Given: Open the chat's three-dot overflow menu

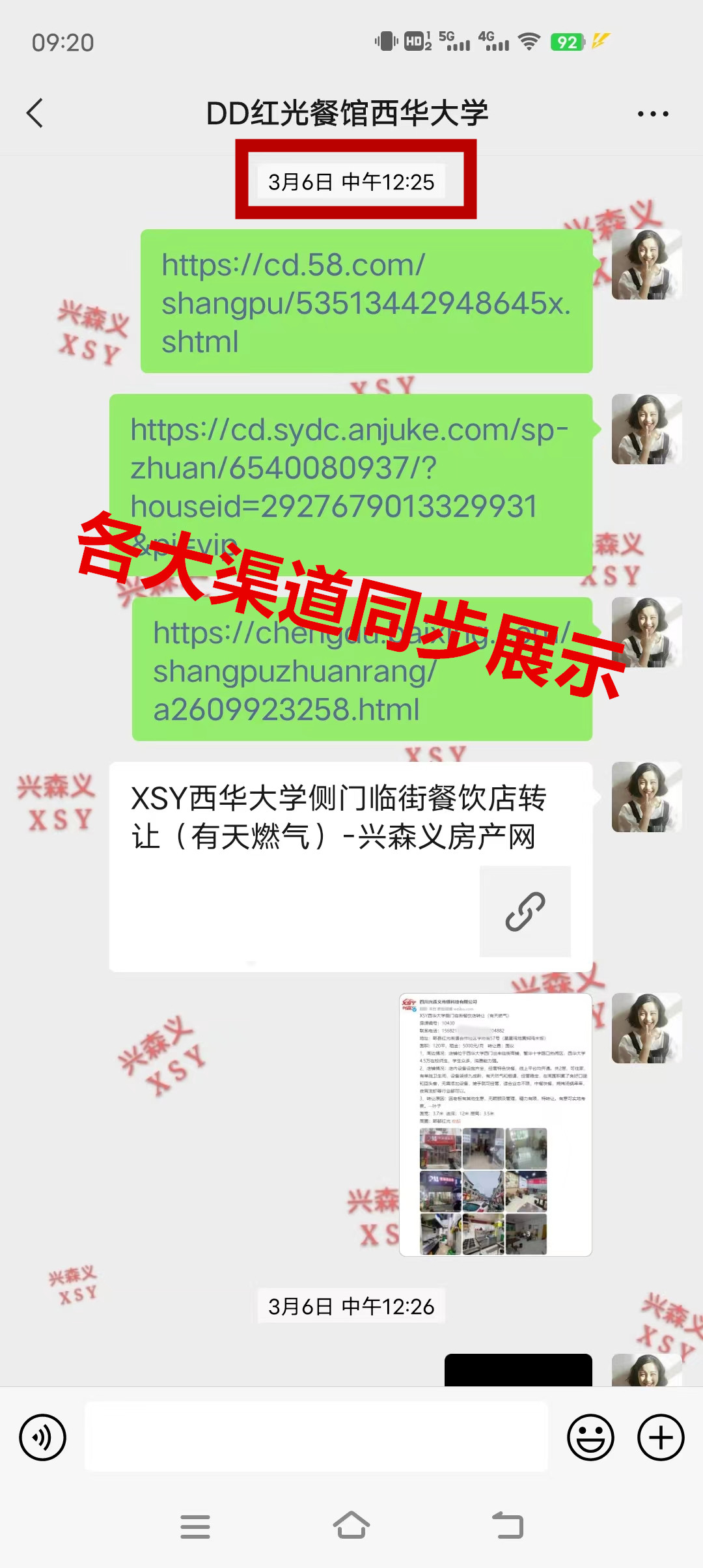Looking at the screenshot, I should coord(652,114).
